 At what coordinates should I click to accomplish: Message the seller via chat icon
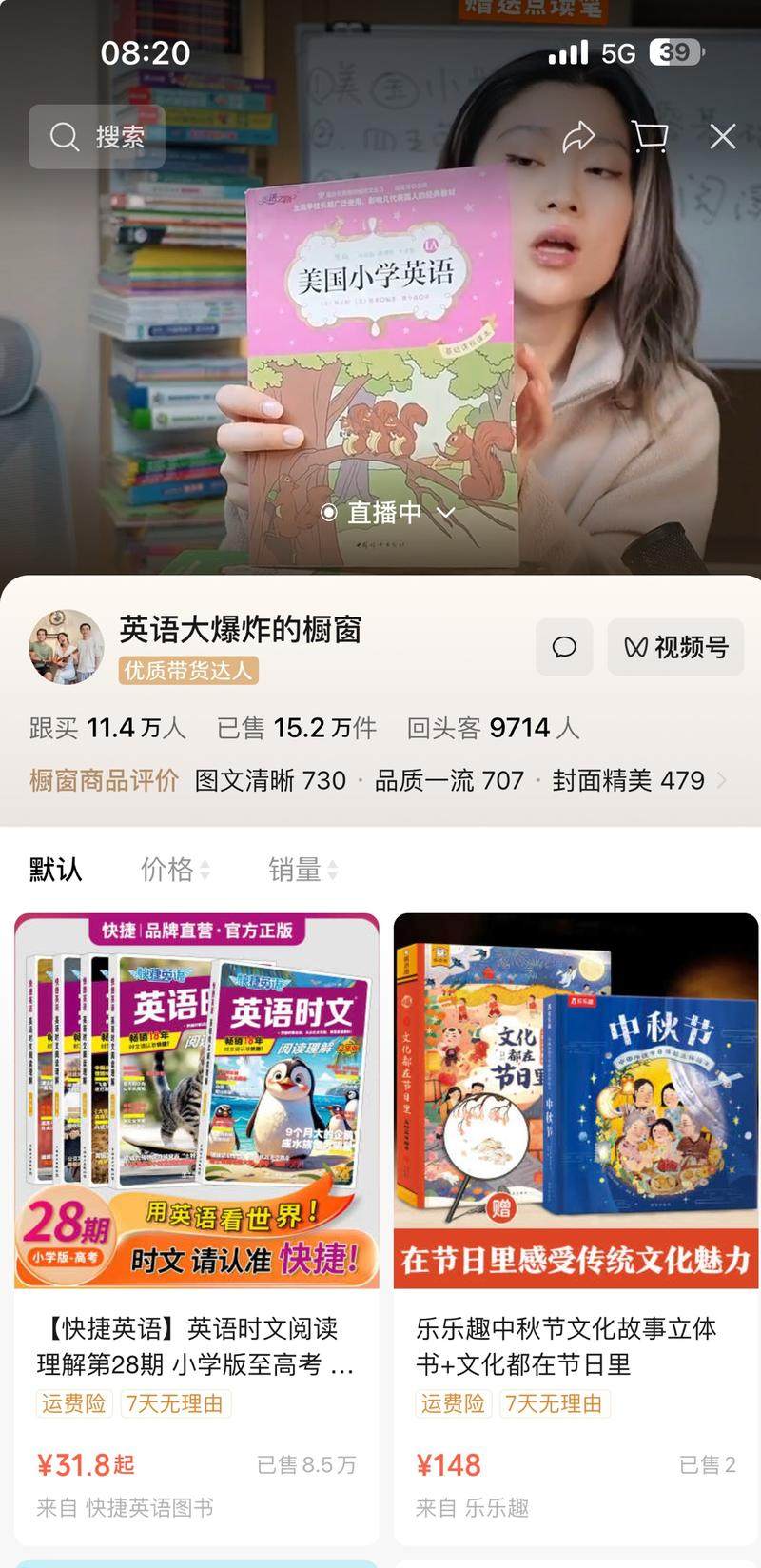click(x=564, y=648)
